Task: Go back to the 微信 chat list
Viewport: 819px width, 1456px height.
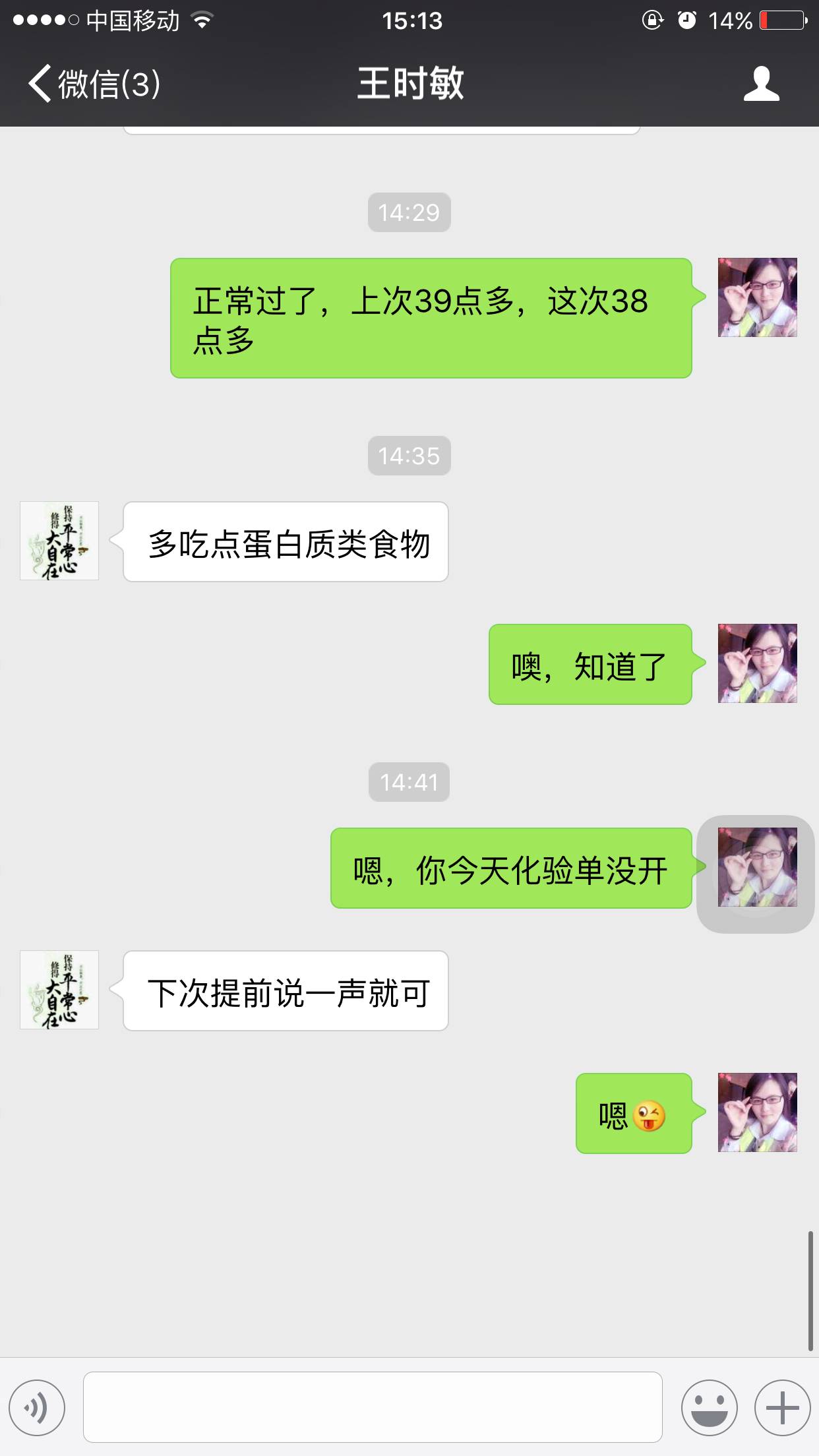Action: pos(94,84)
